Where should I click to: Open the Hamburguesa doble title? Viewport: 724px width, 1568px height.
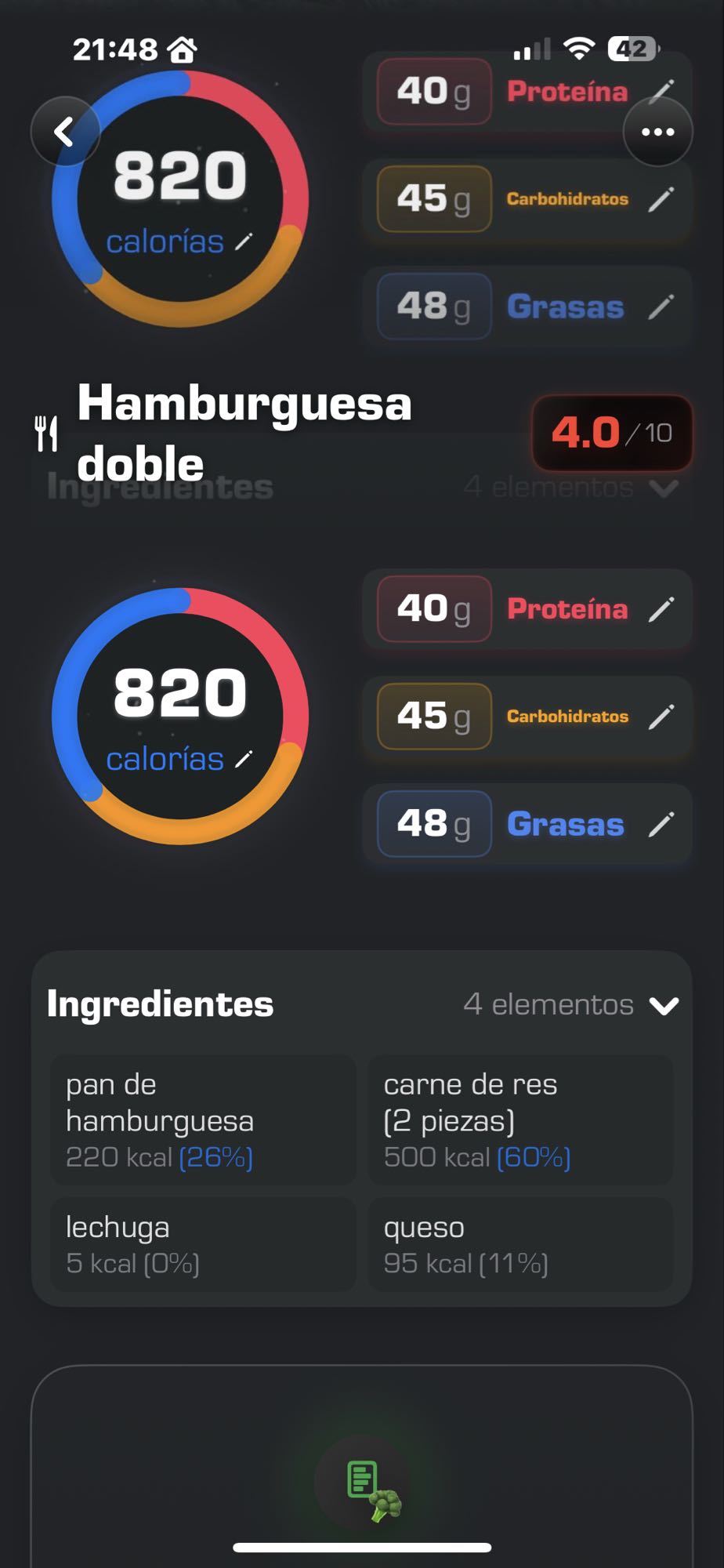tap(244, 431)
